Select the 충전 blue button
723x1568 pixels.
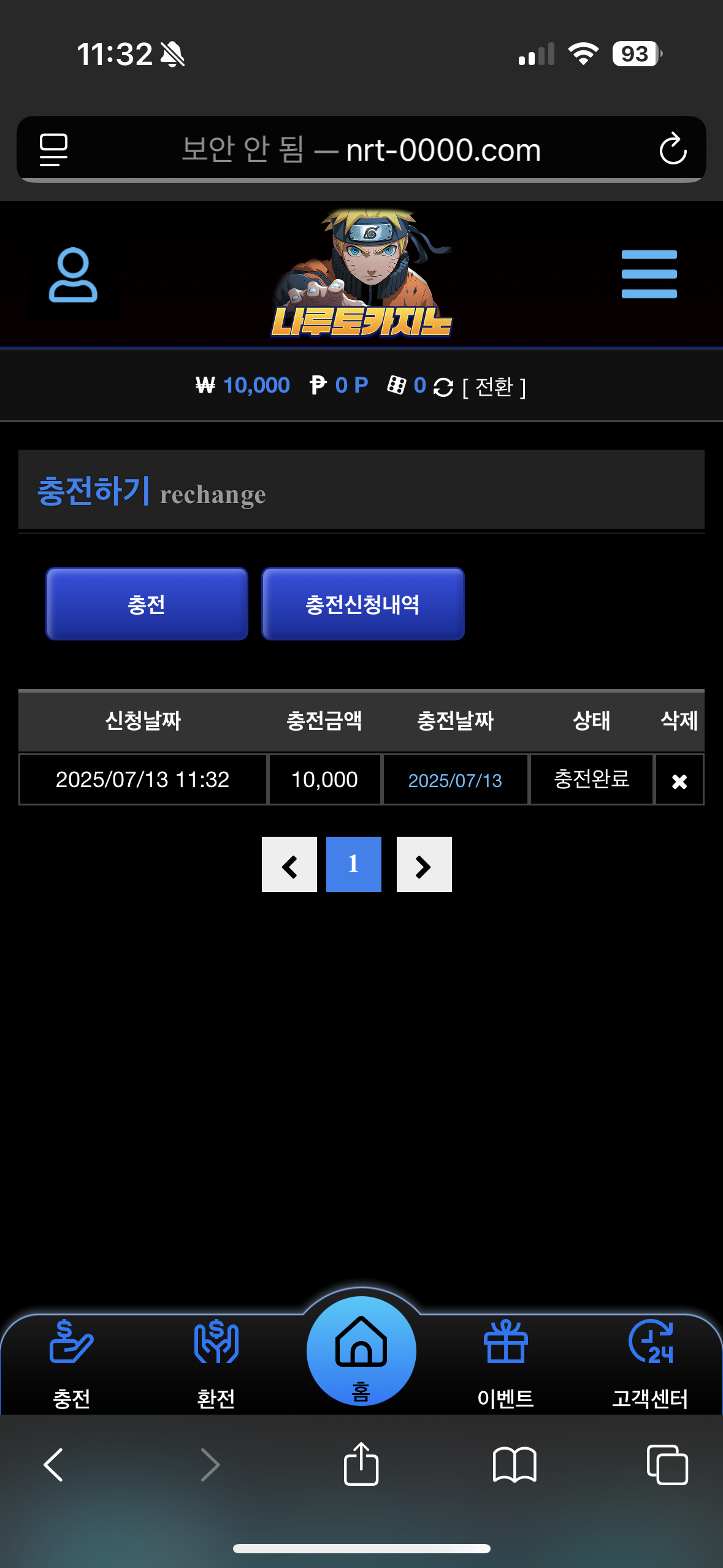click(x=147, y=604)
